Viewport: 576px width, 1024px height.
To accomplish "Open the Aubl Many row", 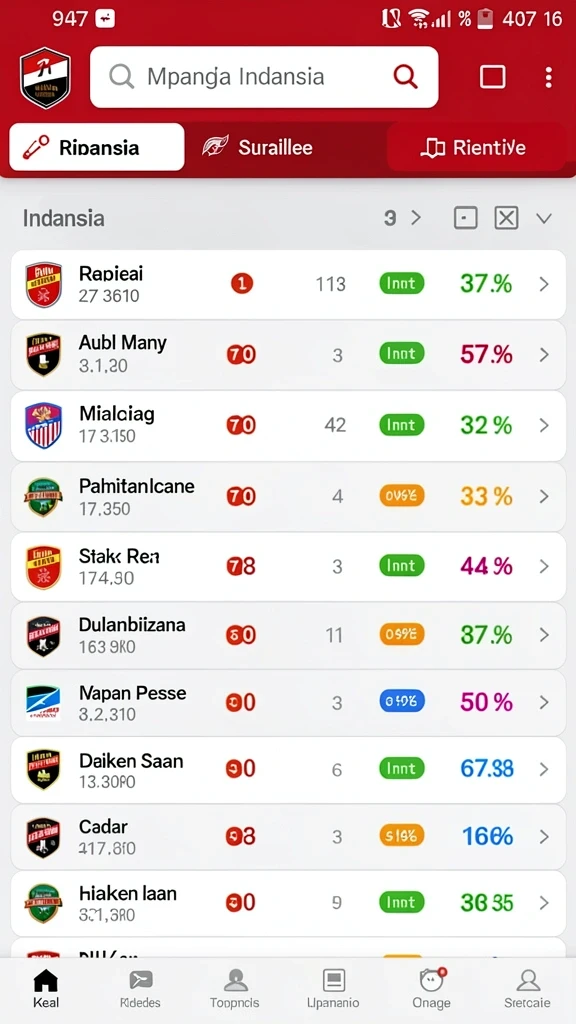I will click(x=288, y=355).
